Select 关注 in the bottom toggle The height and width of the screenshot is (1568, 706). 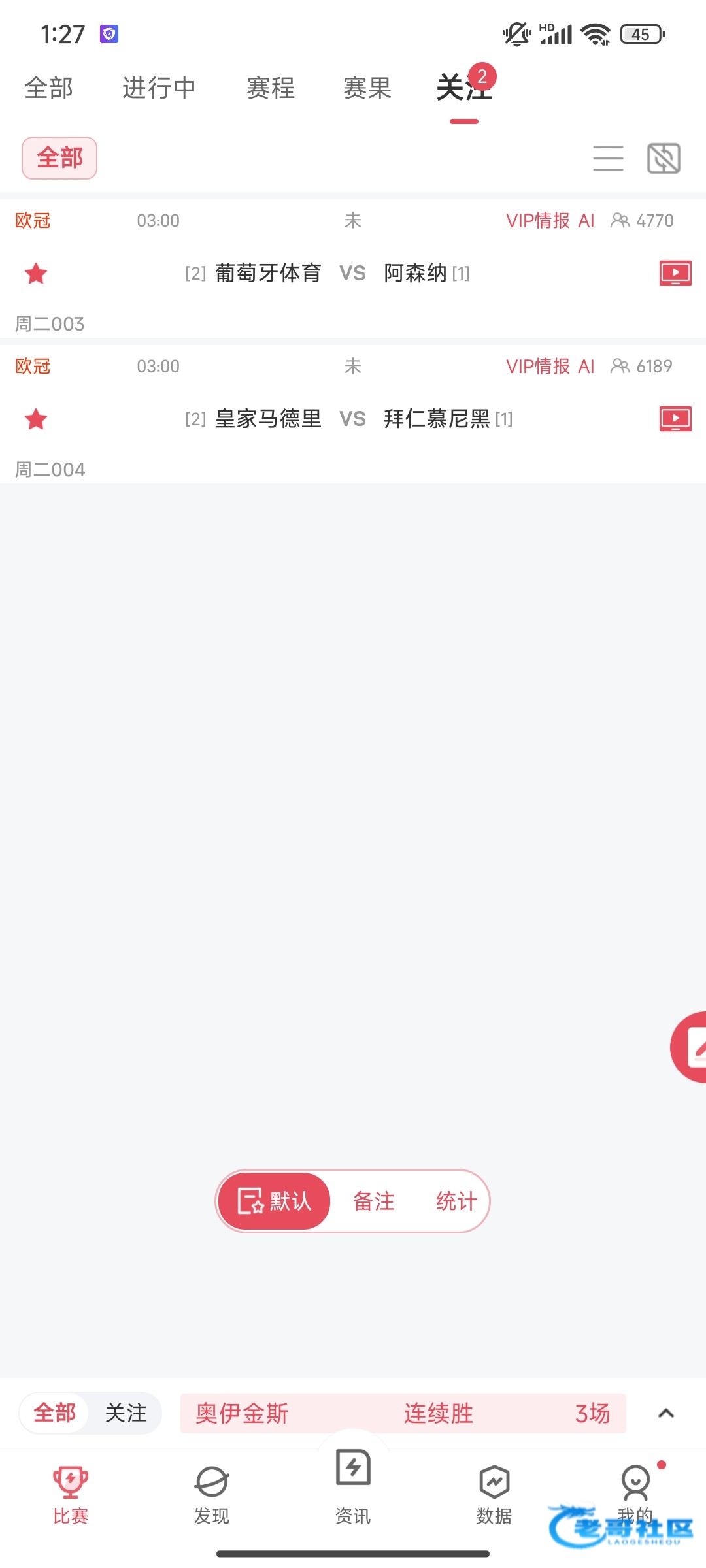point(126,1413)
